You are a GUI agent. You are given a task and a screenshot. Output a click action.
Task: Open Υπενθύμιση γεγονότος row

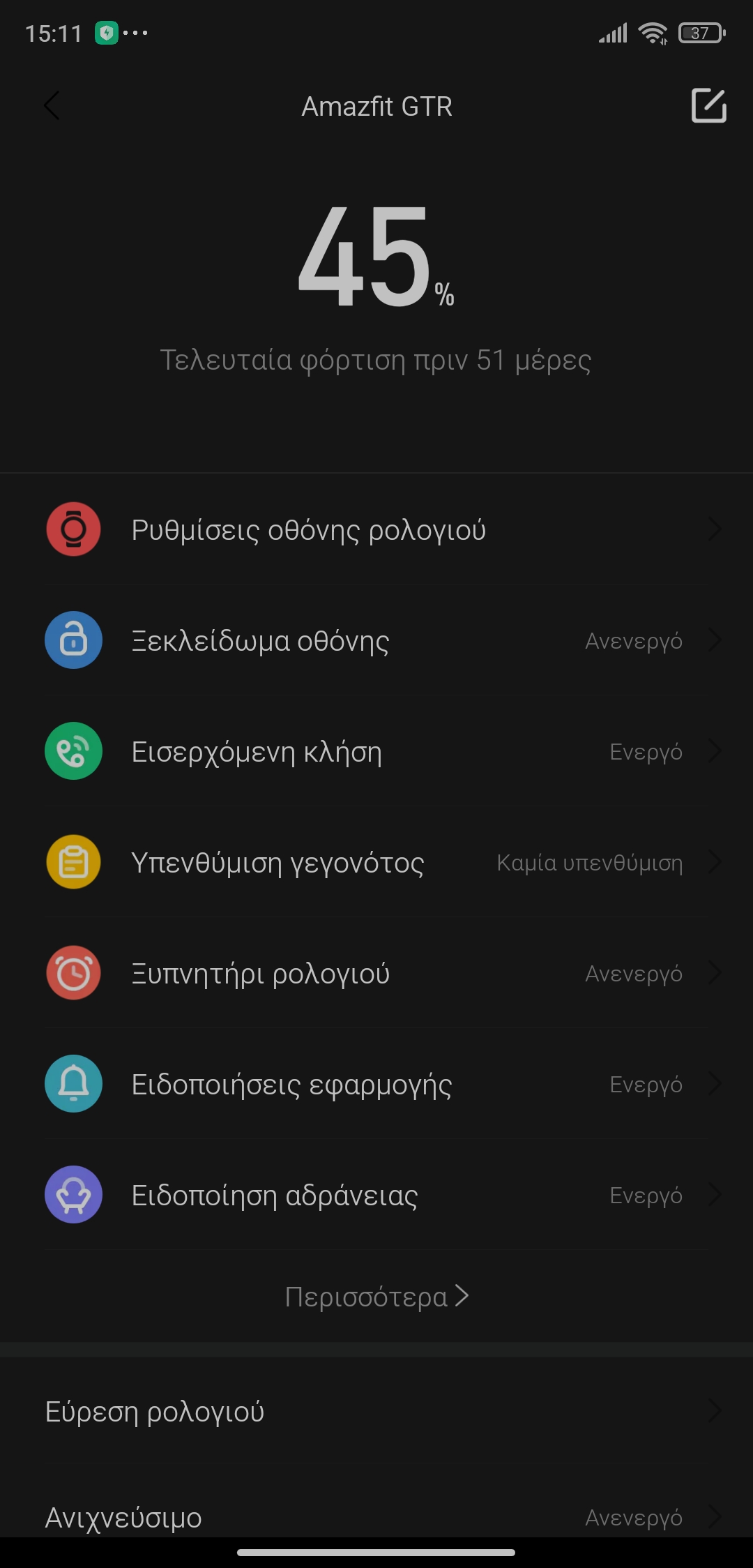pyautogui.click(x=376, y=863)
